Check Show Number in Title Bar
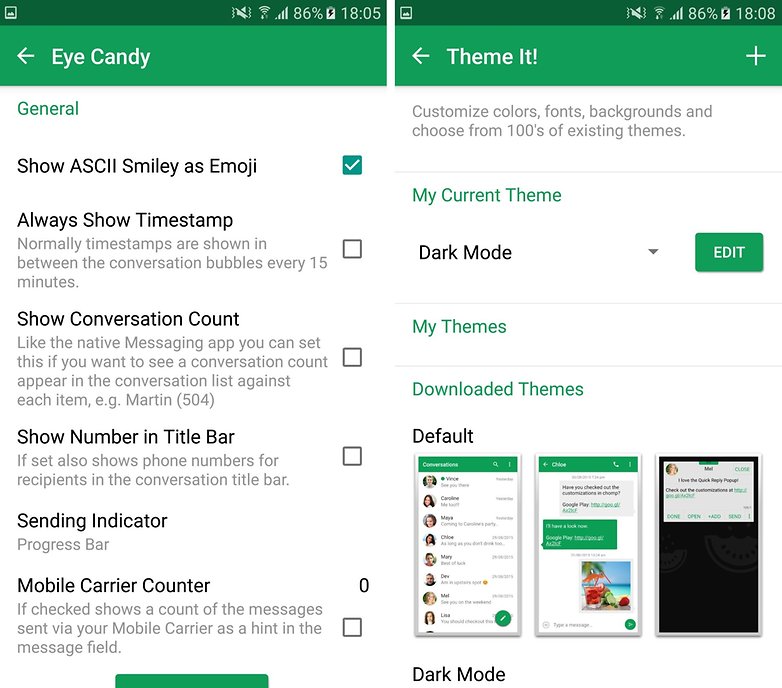This screenshot has height=688, width=782. click(x=352, y=456)
